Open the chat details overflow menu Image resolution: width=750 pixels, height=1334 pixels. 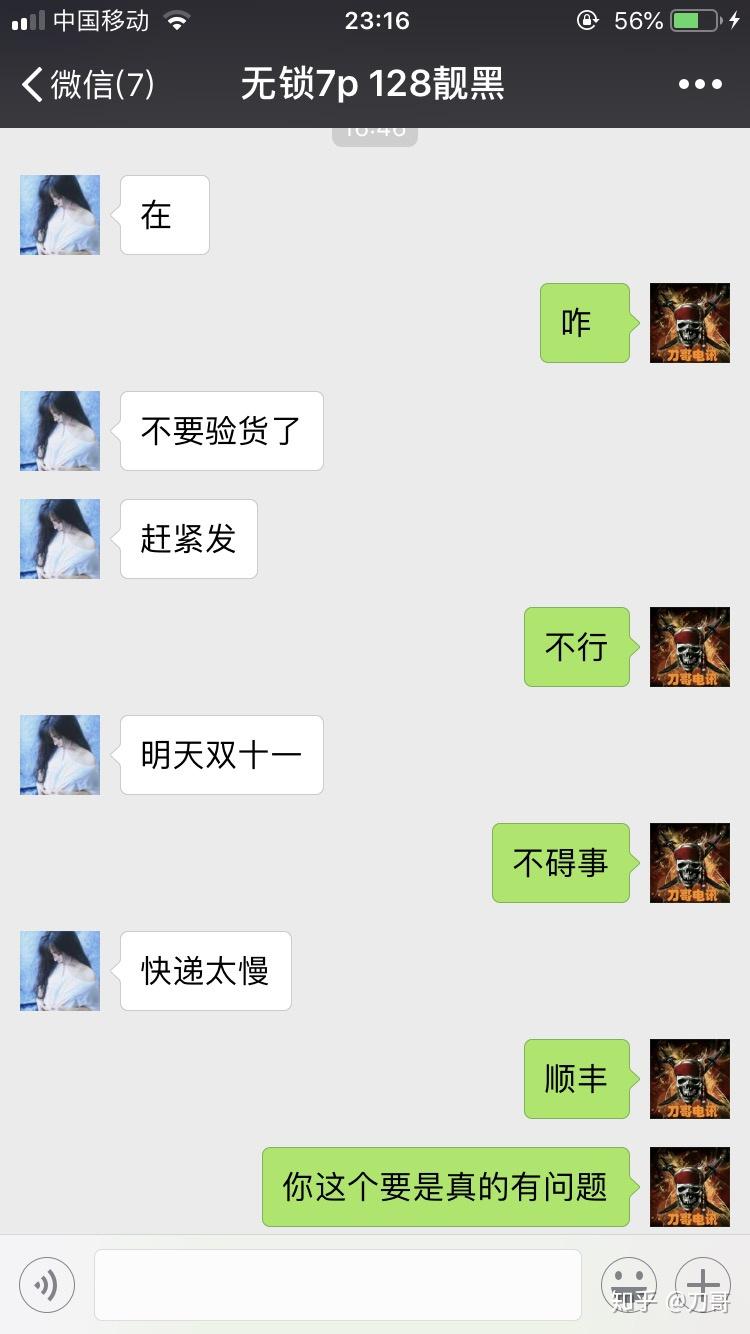click(x=700, y=85)
